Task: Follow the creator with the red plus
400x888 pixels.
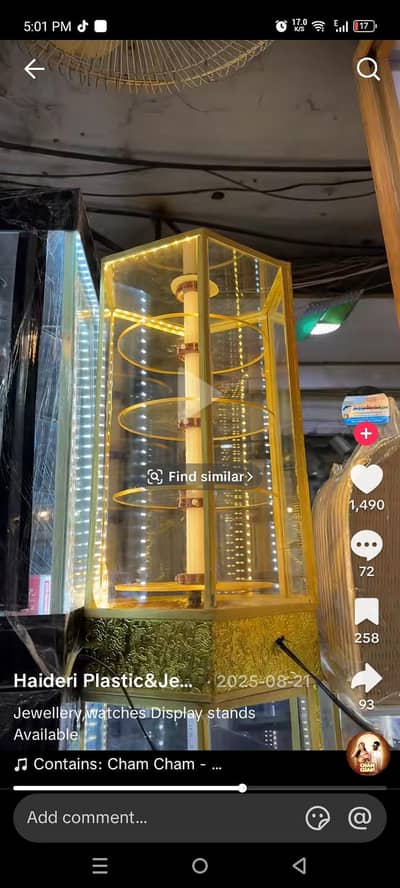Action: (366, 434)
